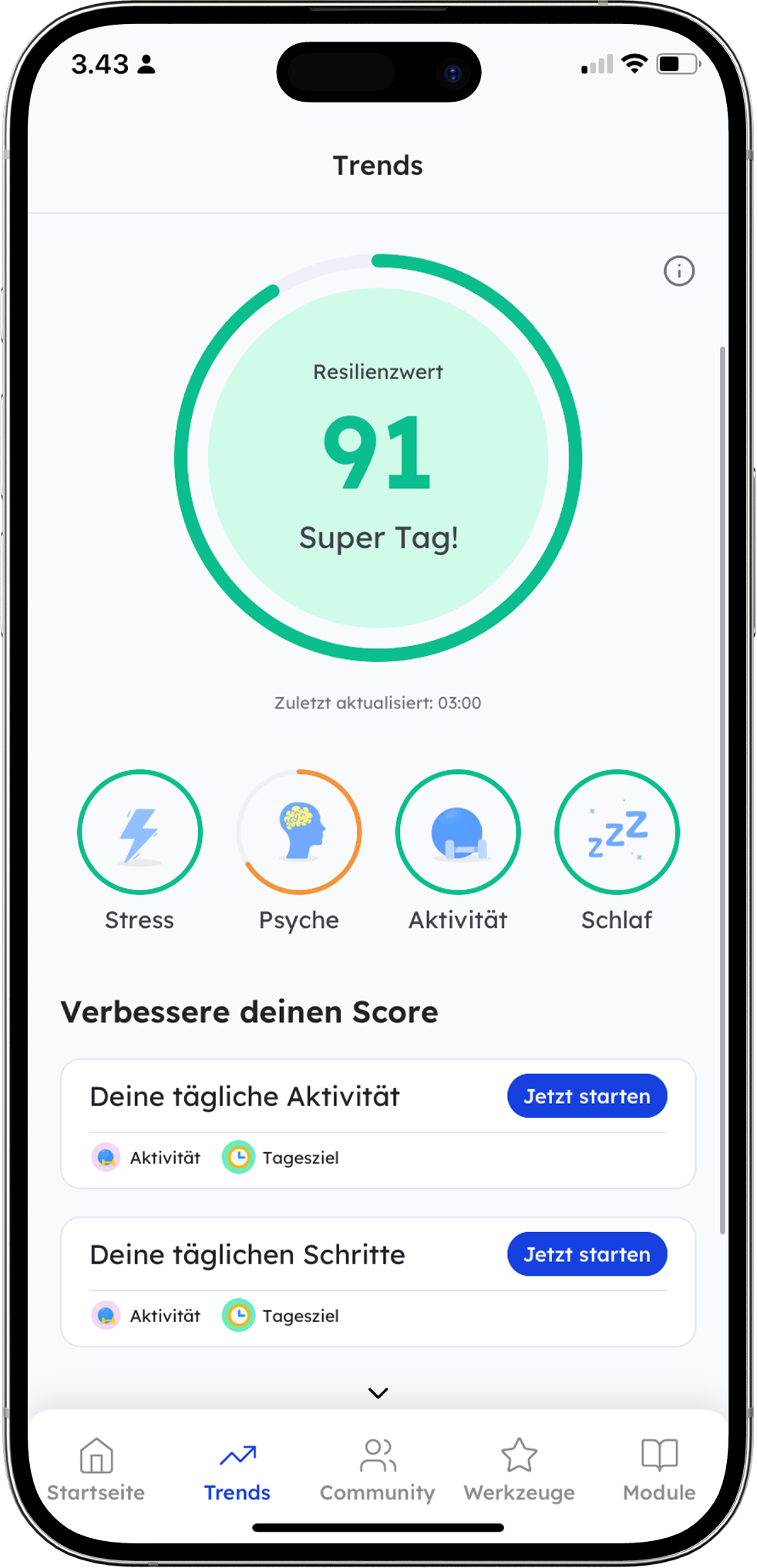757x1568 pixels.
Task: Select the Trends tab
Action: coord(237,1469)
